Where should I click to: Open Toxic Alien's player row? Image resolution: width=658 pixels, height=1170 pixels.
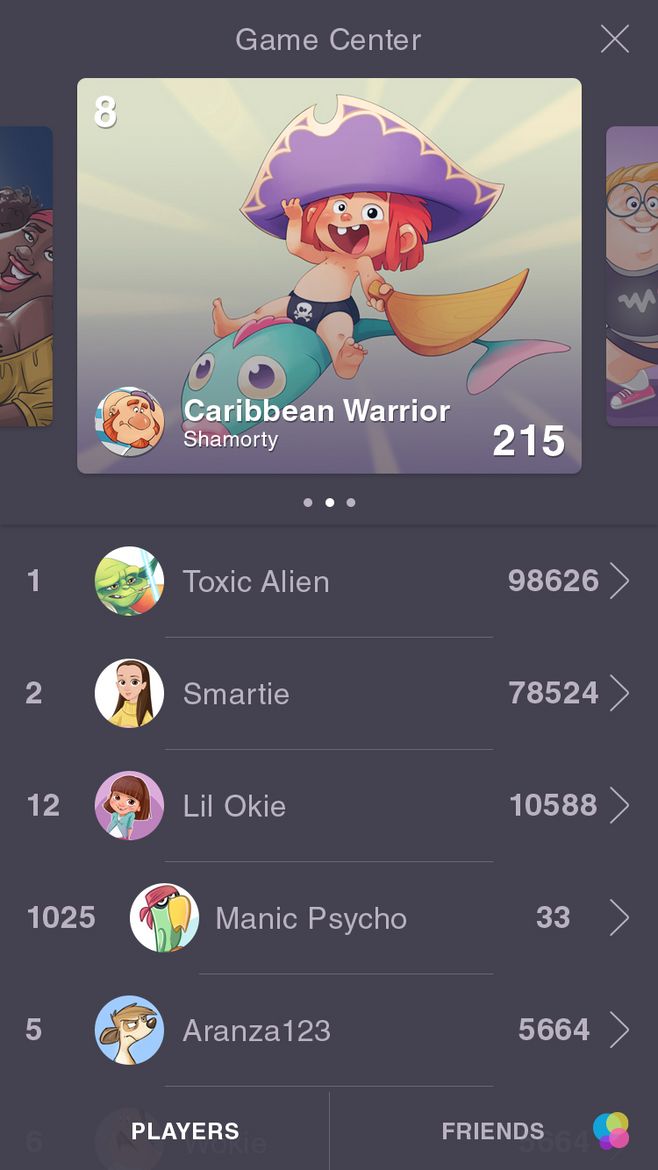pyautogui.click(x=329, y=581)
